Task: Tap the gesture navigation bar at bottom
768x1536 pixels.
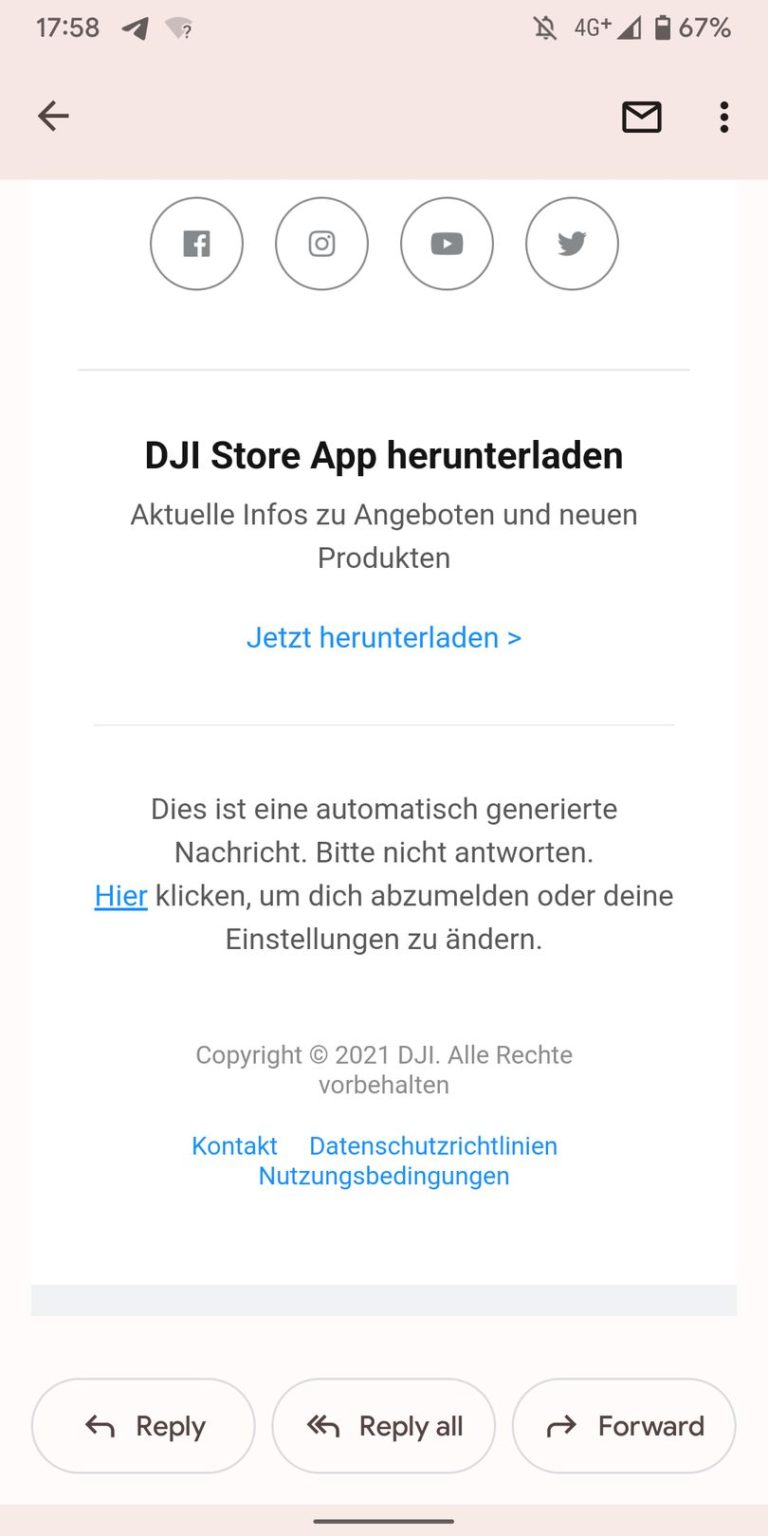Action: click(x=383, y=1522)
